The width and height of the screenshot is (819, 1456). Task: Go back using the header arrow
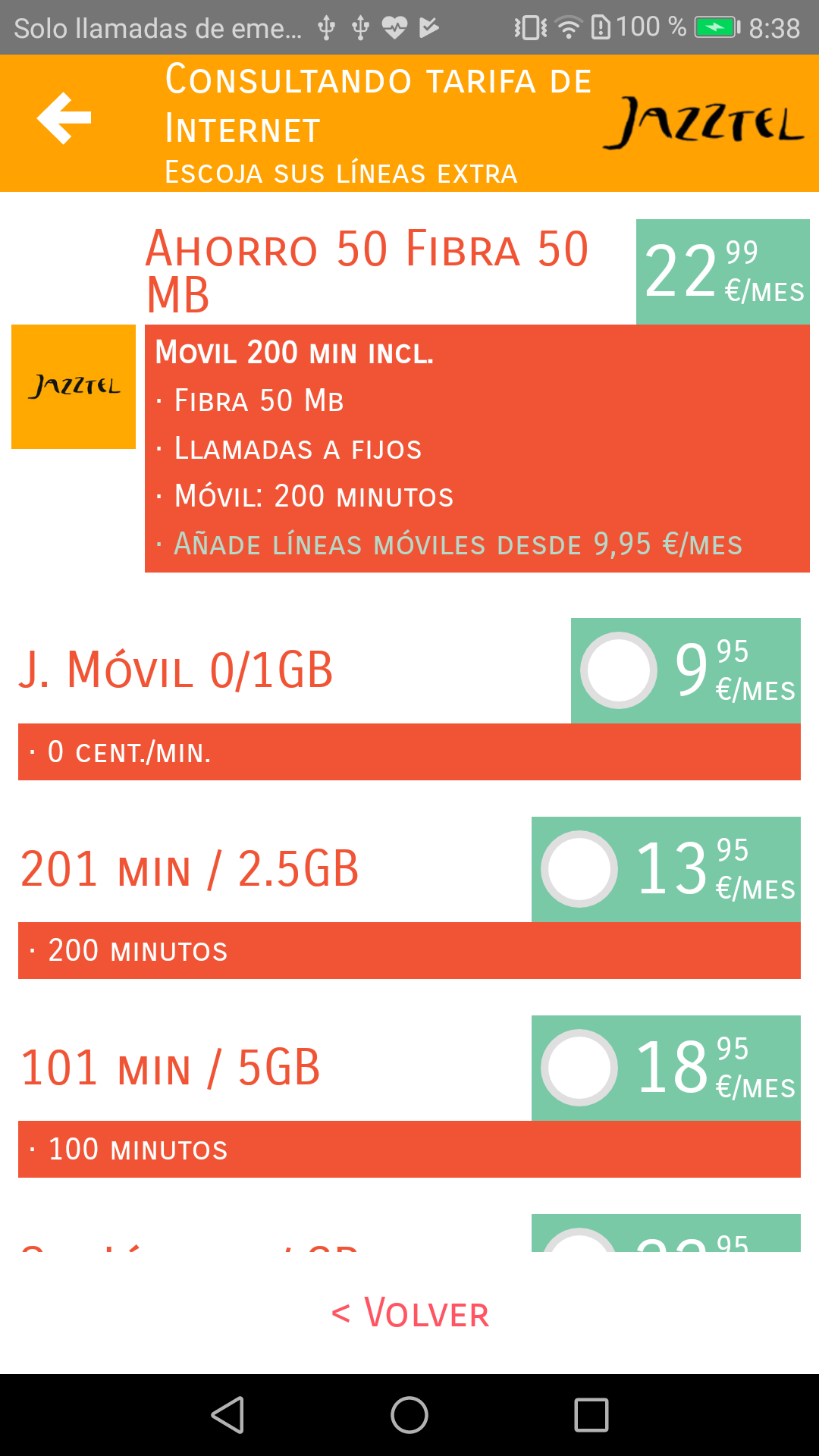click(64, 118)
